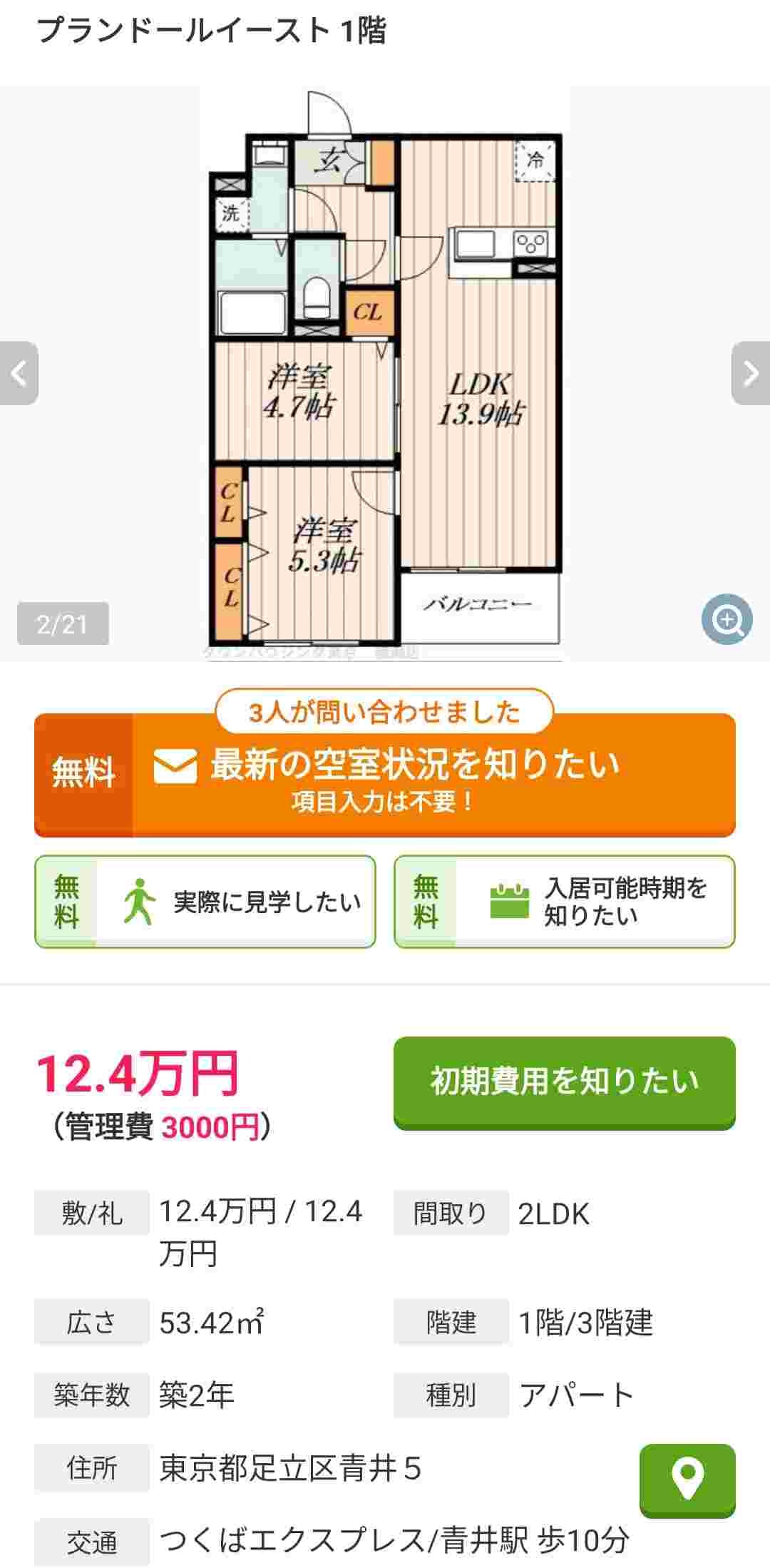The image size is (770, 1568).
Task: Tap 初期費用を知りたい green button
Action: click(x=564, y=1081)
